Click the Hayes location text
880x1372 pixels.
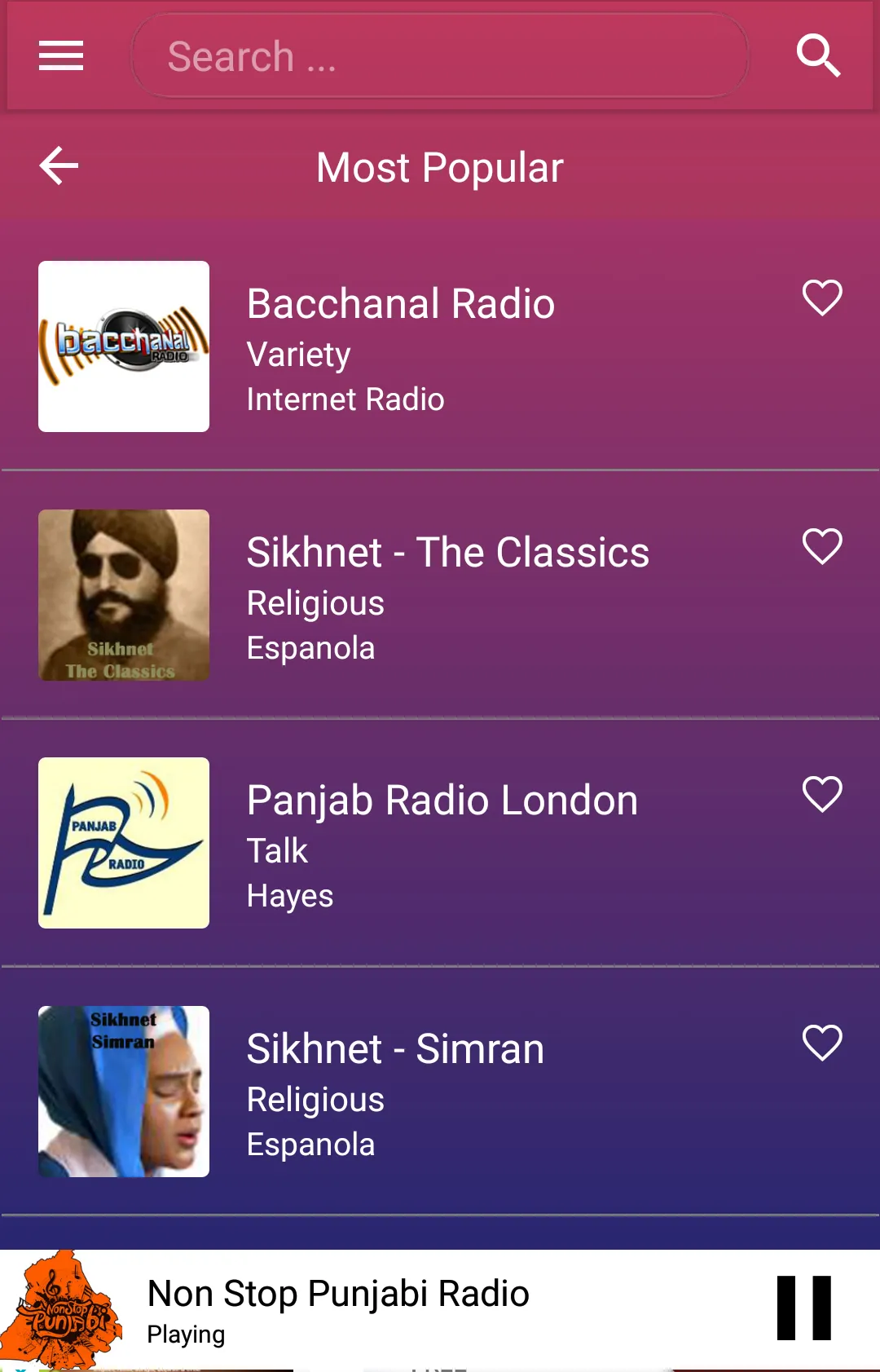289,895
